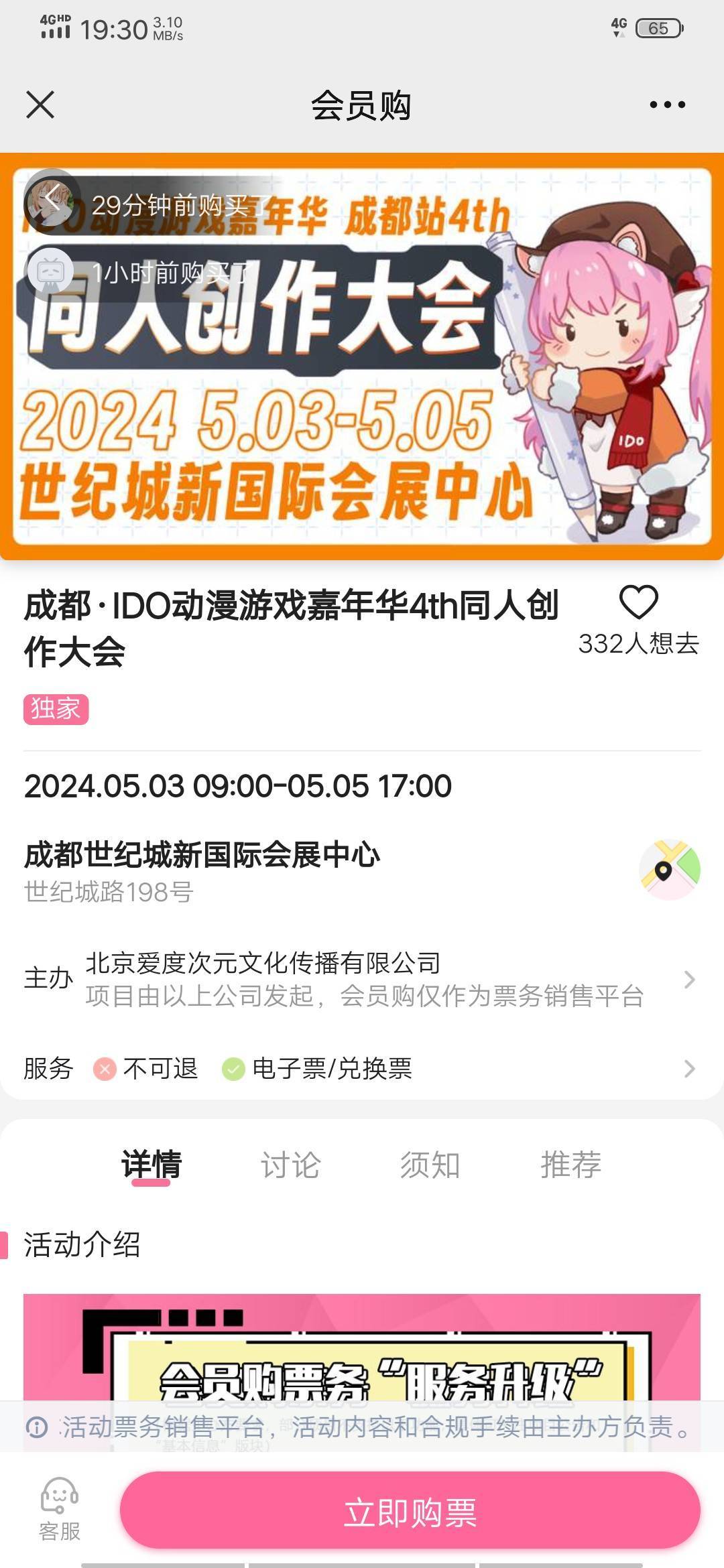Open the event poster banner

point(362,356)
